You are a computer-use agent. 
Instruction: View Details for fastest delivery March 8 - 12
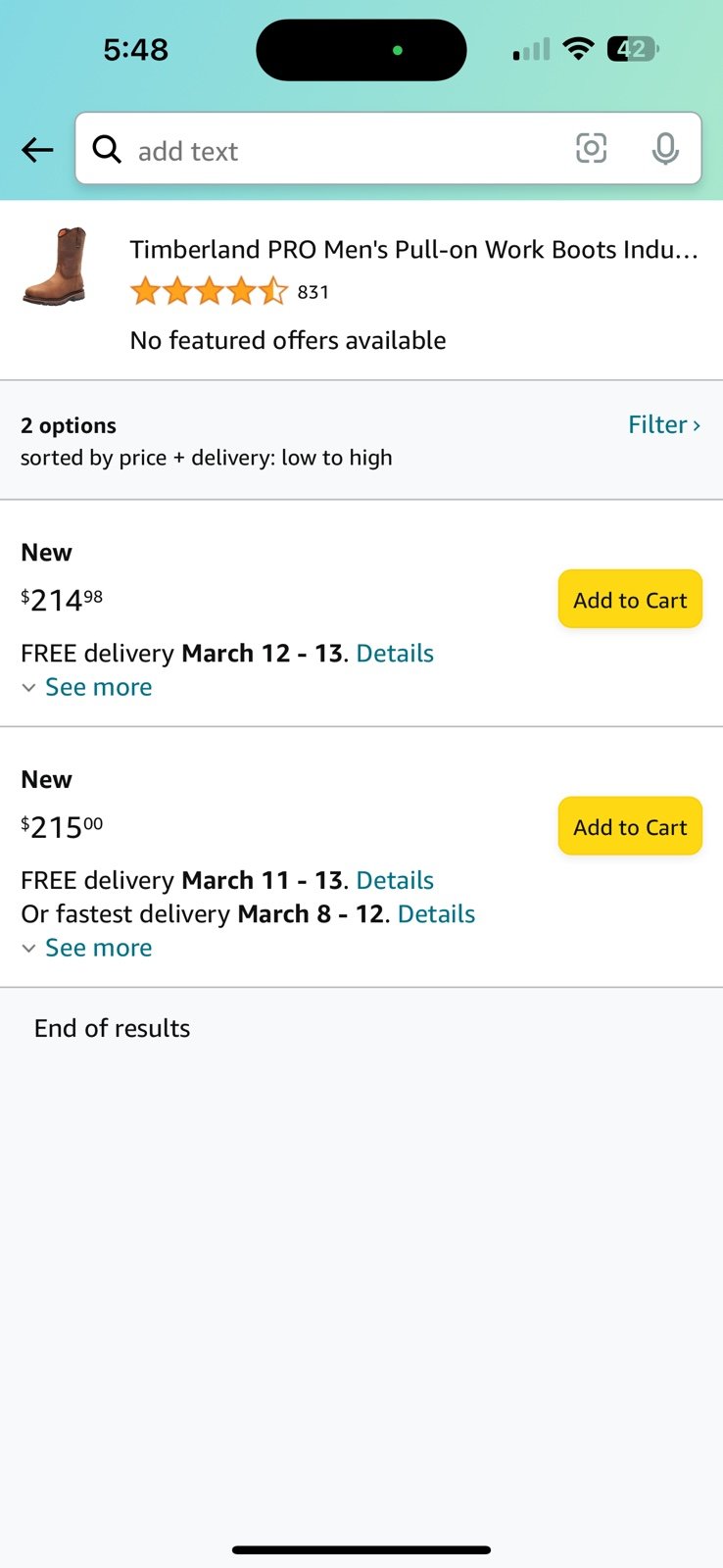(436, 914)
